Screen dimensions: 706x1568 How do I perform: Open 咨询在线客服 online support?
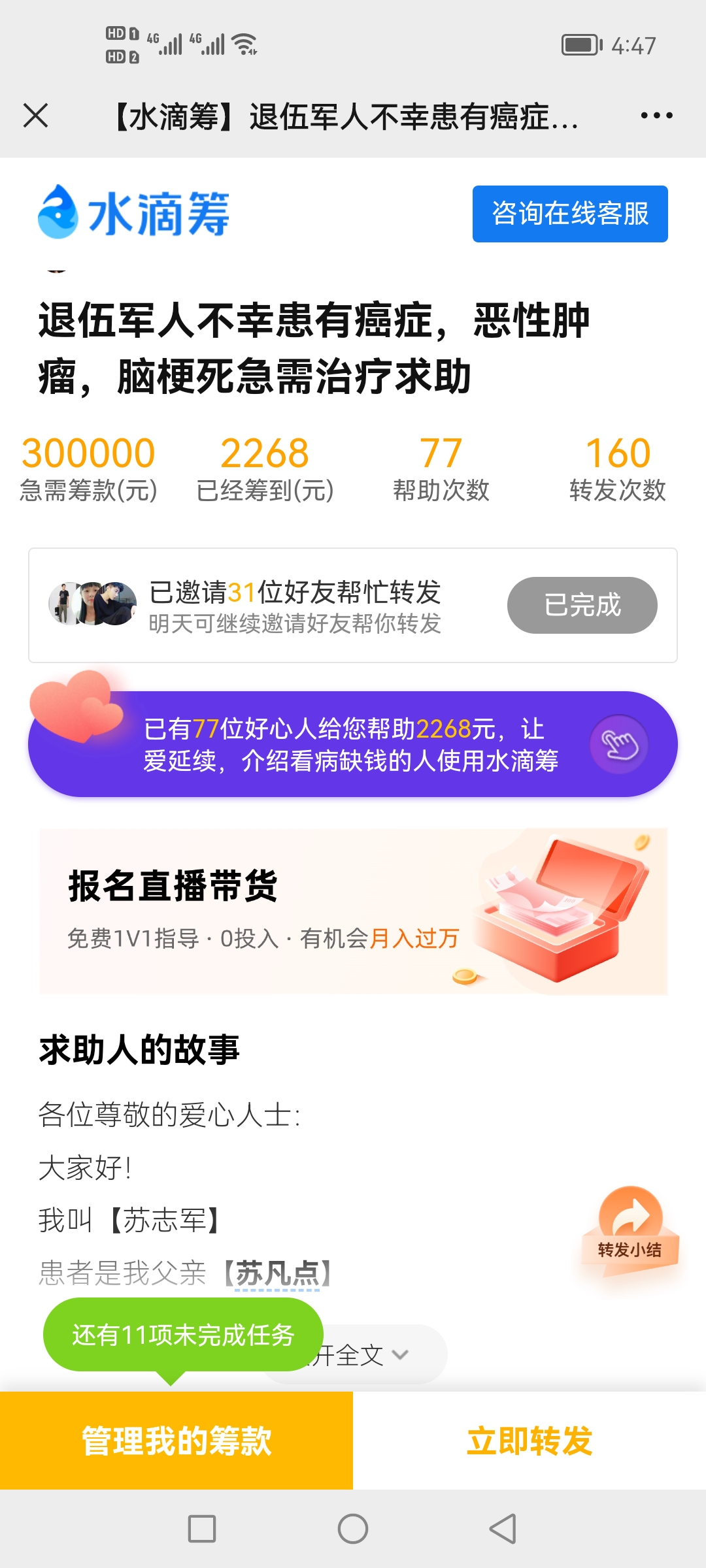[569, 215]
